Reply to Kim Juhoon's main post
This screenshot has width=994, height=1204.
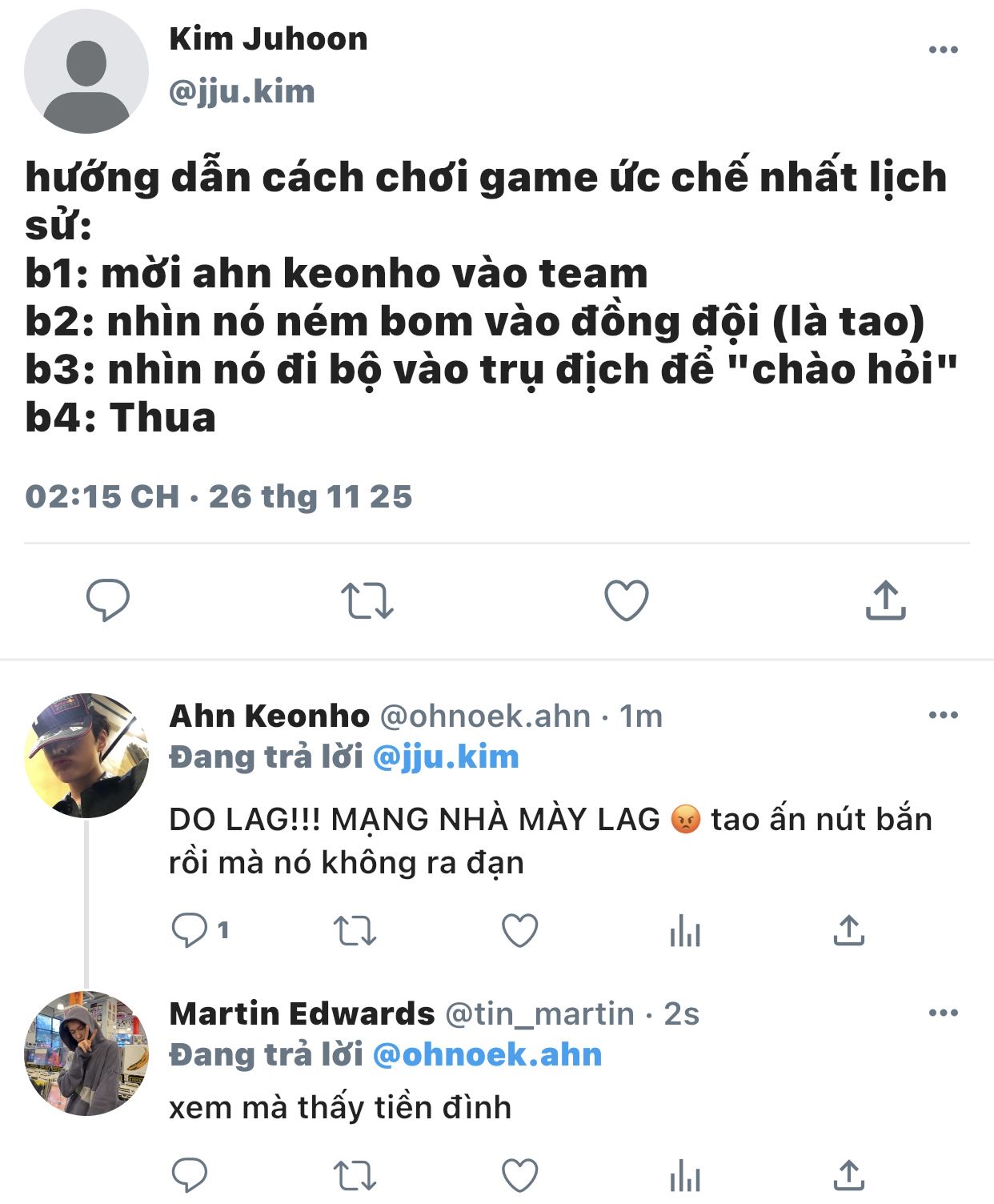pyautogui.click(x=108, y=600)
